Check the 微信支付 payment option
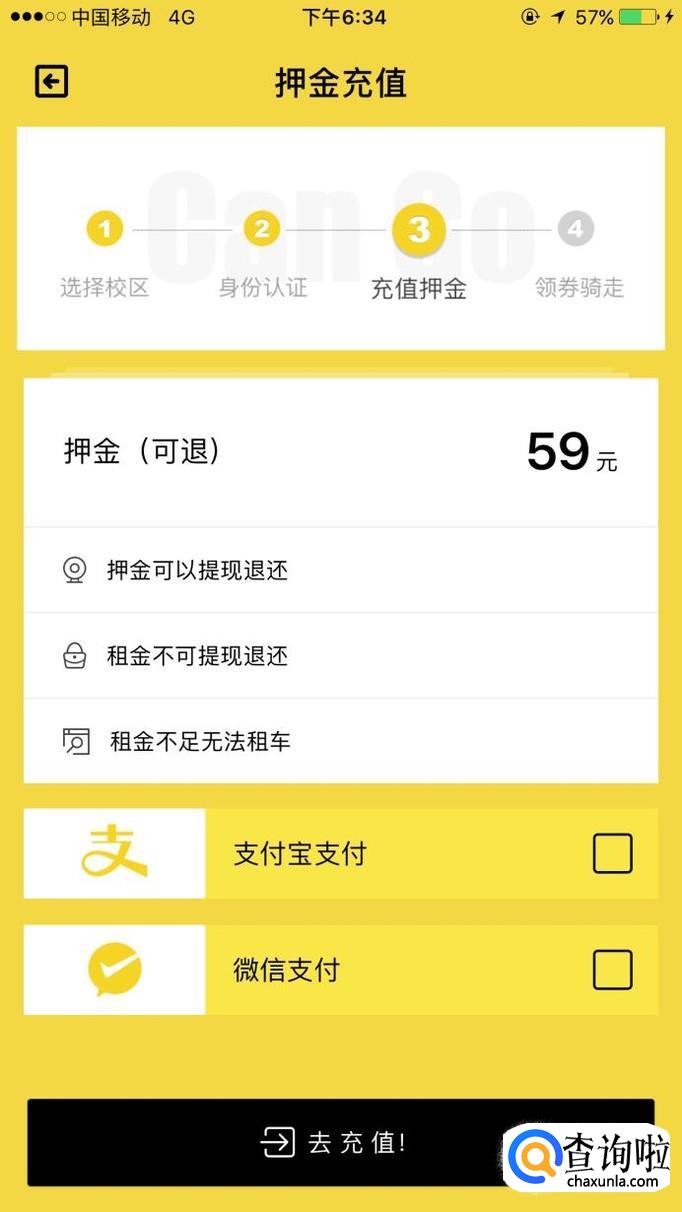682x1212 pixels. pos(612,970)
